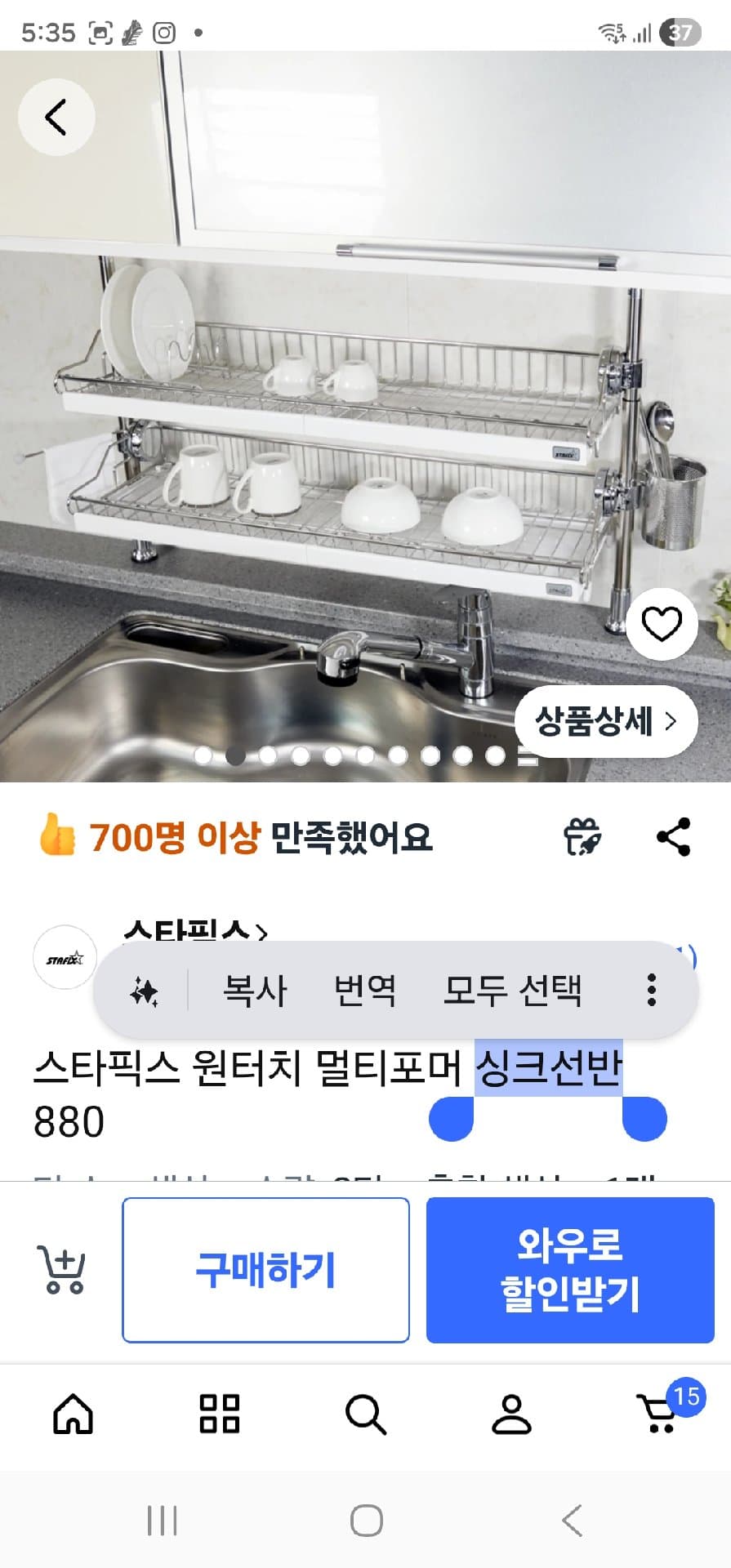Expand seller page via 스타픽스 chevron
Viewport: 731px width, 1568px height.
pyautogui.click(x=196, y=931)
